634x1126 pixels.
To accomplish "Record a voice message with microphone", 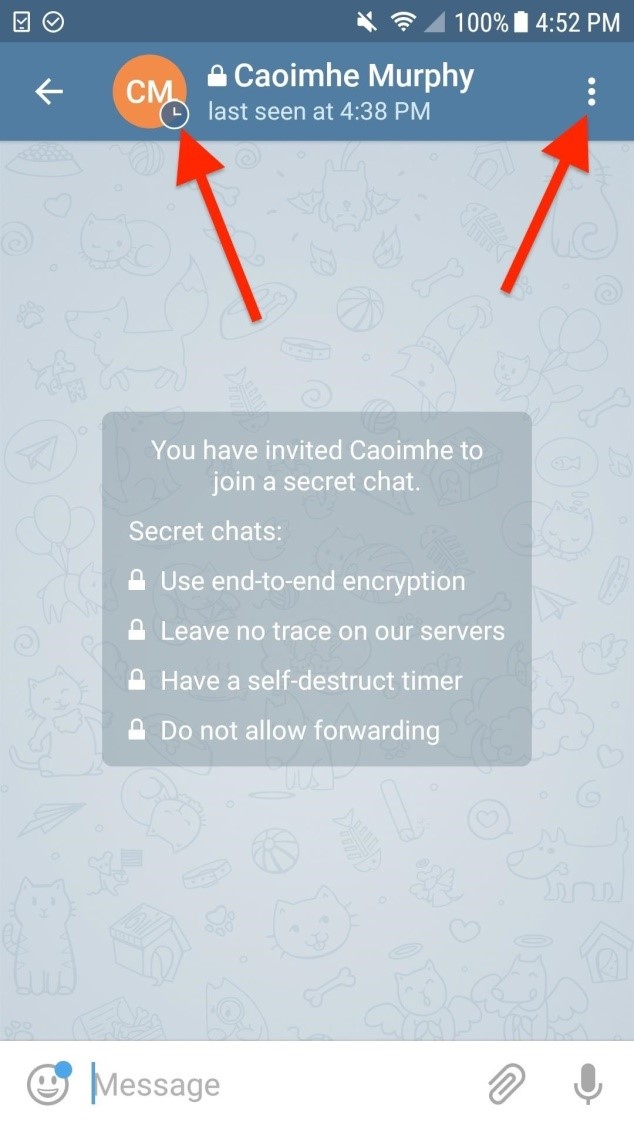I will [588, 1084].
